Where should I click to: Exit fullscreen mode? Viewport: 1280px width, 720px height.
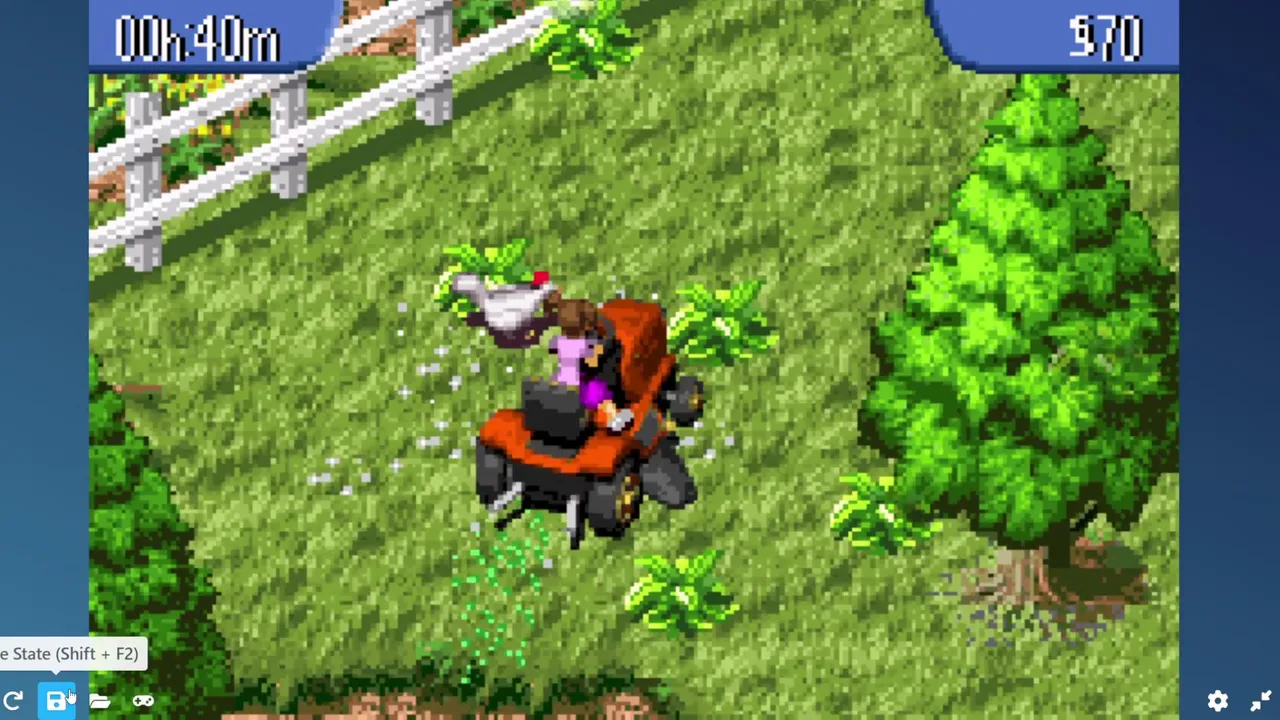point(1260,701)
